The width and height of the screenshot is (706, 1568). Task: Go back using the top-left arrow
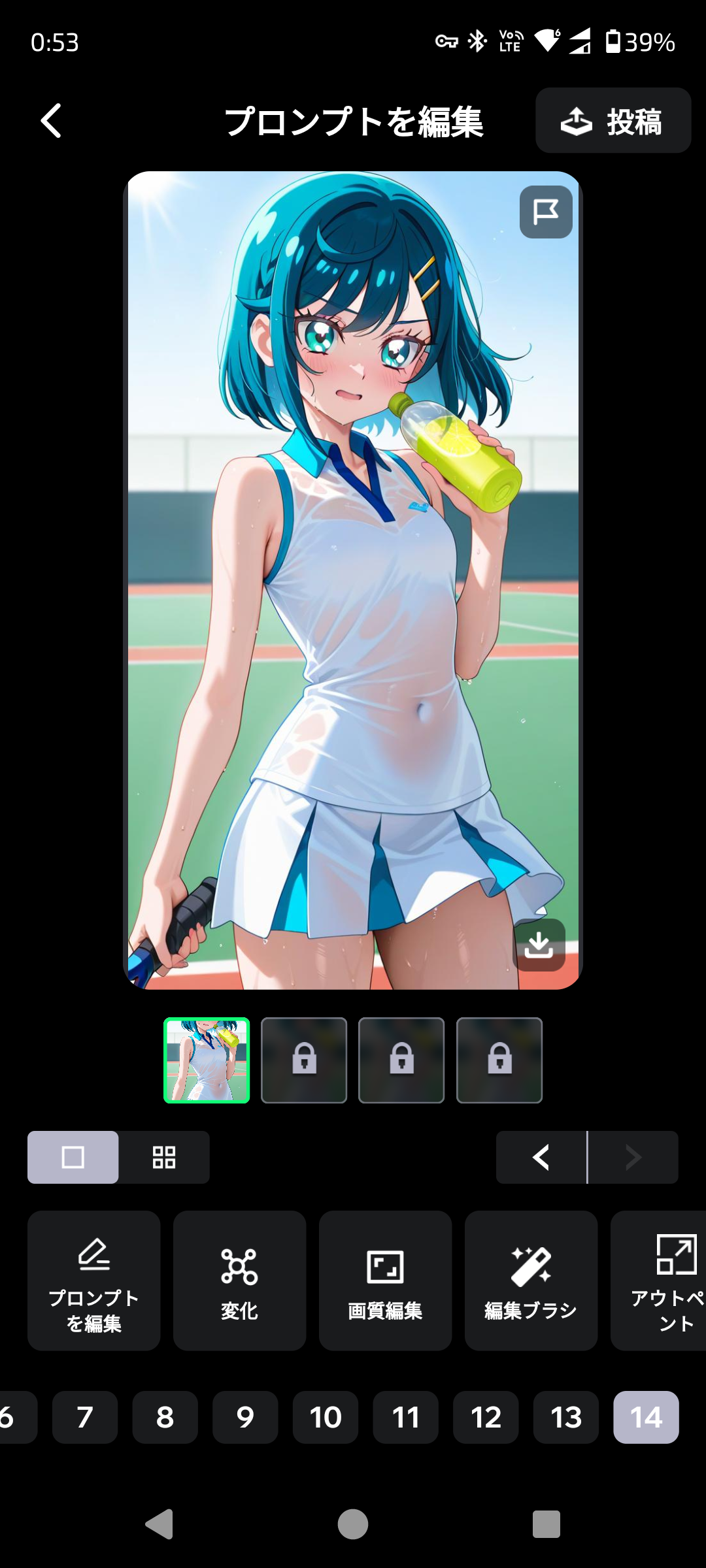[x=51, y=121]
